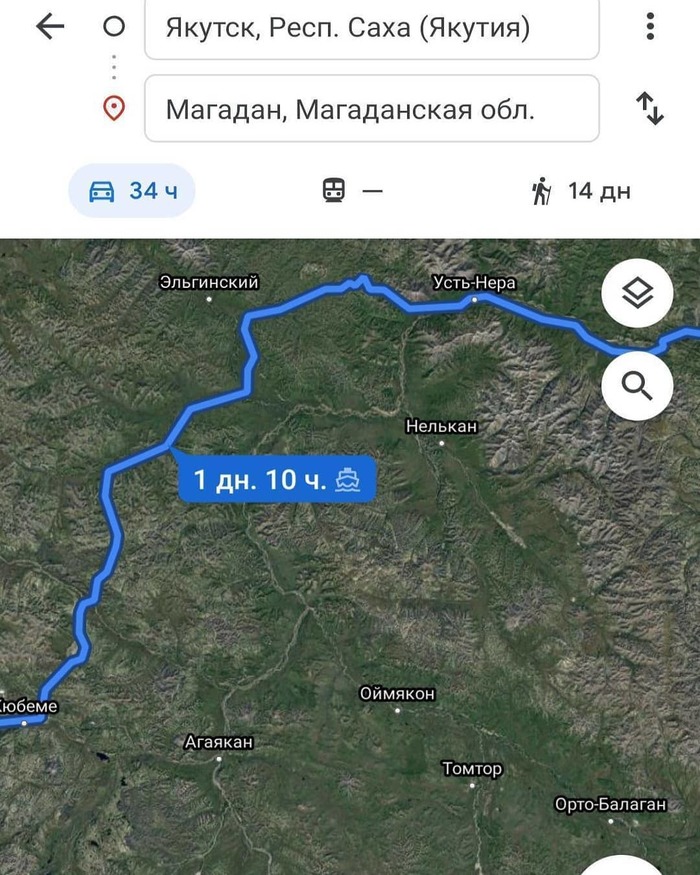Open the overflow menu
The image size is (700, 875).
(x=650, y=27)
